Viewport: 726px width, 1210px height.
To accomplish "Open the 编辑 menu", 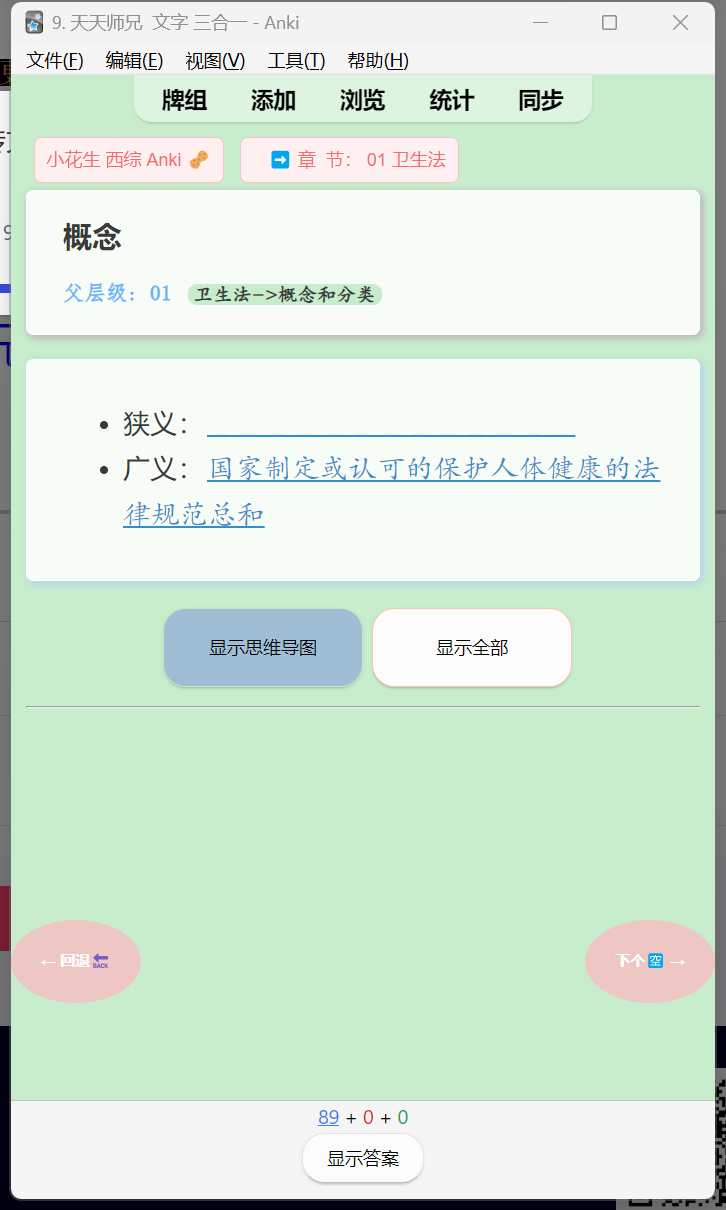I will (134, 61).
